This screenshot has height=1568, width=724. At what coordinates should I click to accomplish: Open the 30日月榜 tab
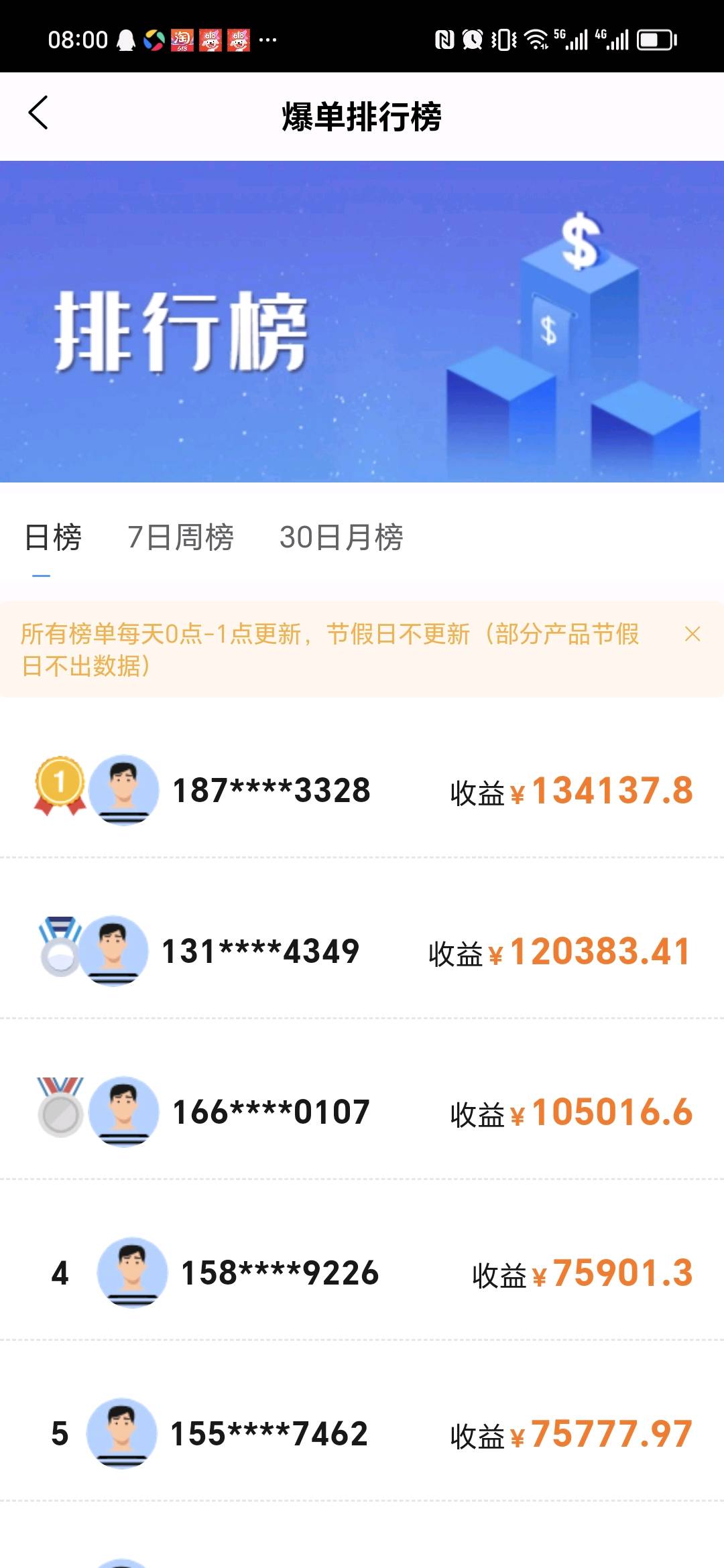341,537
